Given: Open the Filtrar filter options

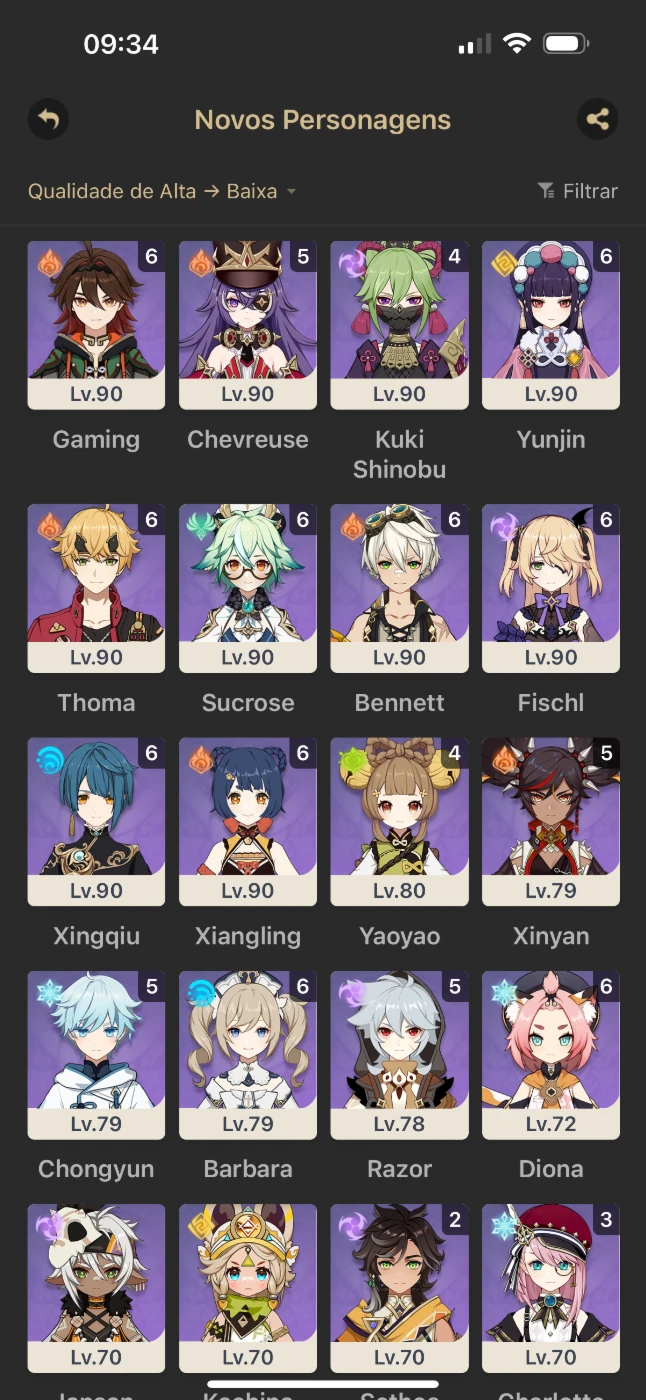Looking at the screenshot, I should (578, 191).
